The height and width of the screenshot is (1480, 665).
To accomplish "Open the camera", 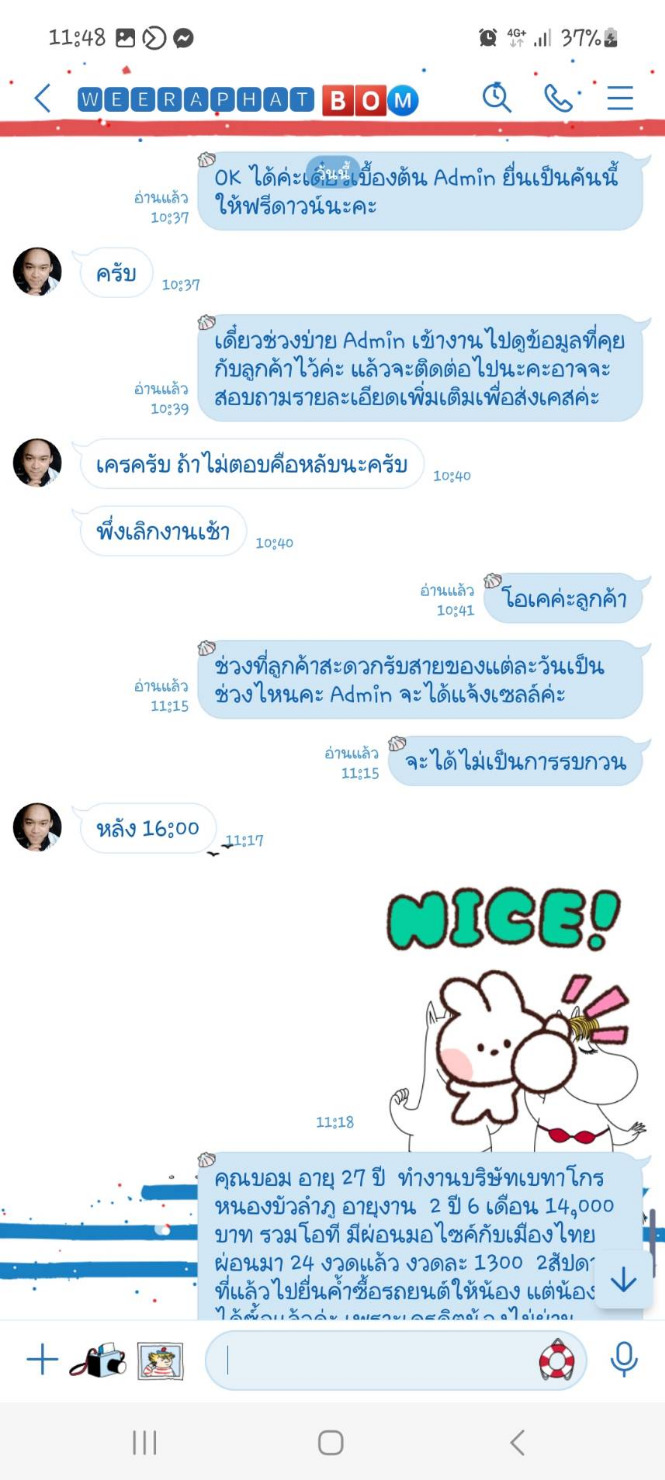I will point(98,1360).
